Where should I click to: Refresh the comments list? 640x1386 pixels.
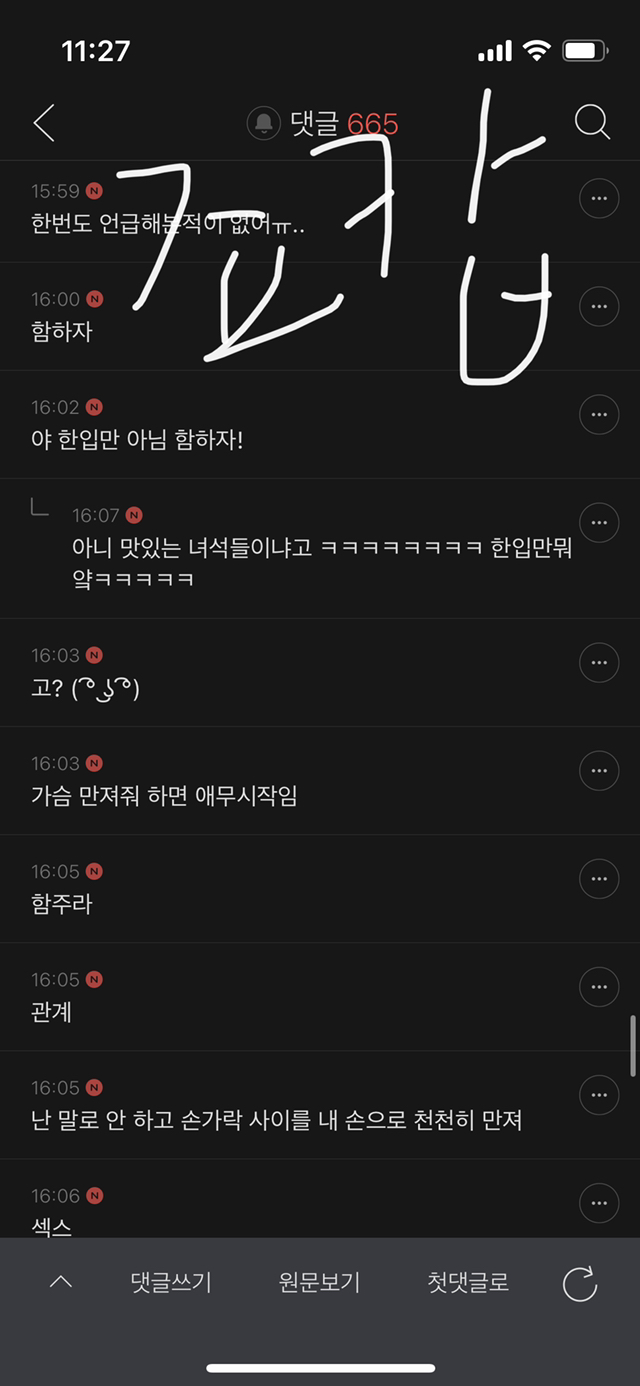[x=580, y=1283]
